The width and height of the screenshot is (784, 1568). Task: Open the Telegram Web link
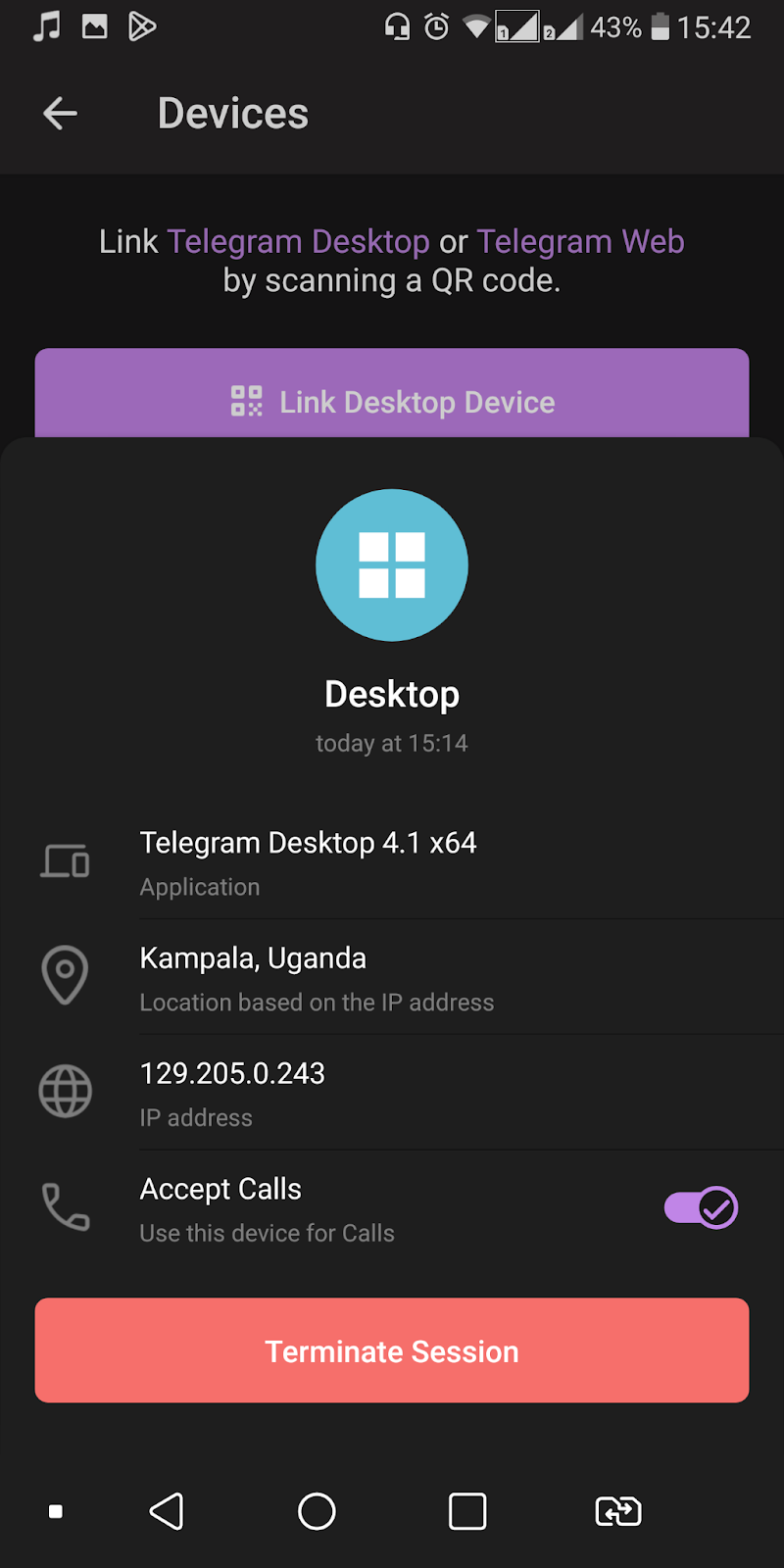pos(580,242)
